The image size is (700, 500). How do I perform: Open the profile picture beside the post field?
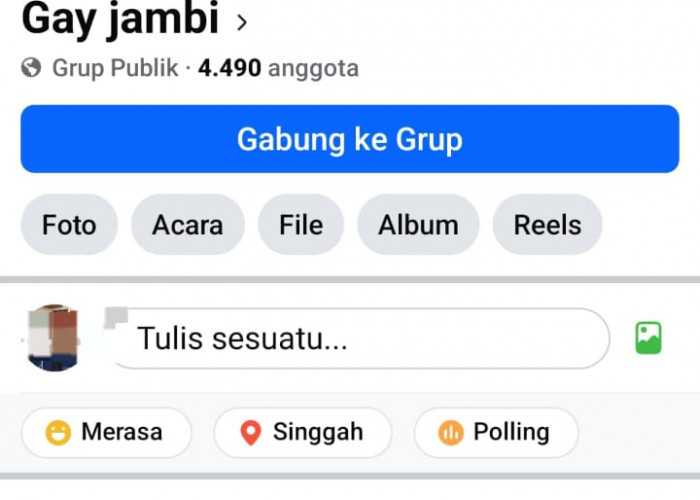[53, 338]
